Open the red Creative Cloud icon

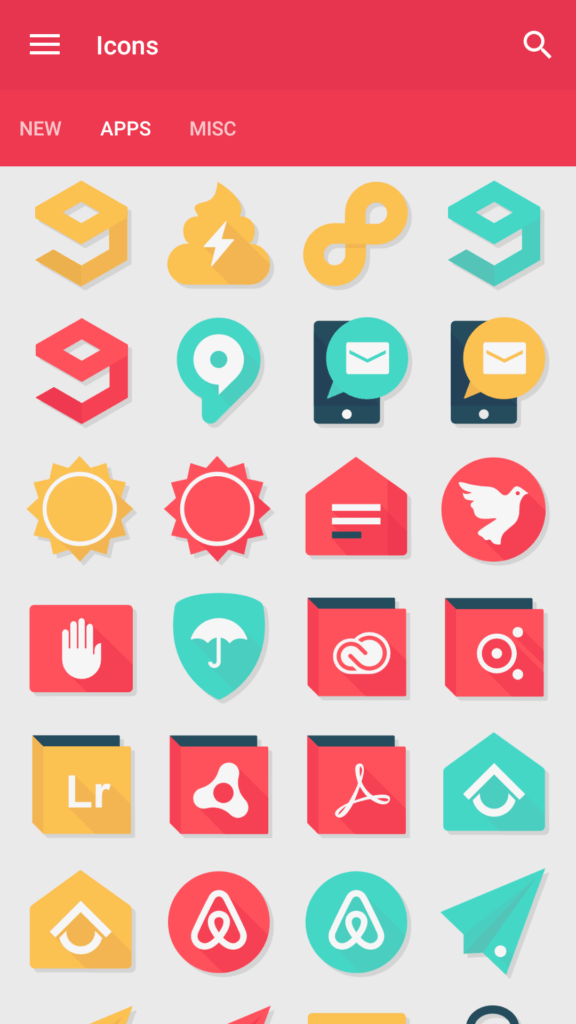click(x=357, y=647)
